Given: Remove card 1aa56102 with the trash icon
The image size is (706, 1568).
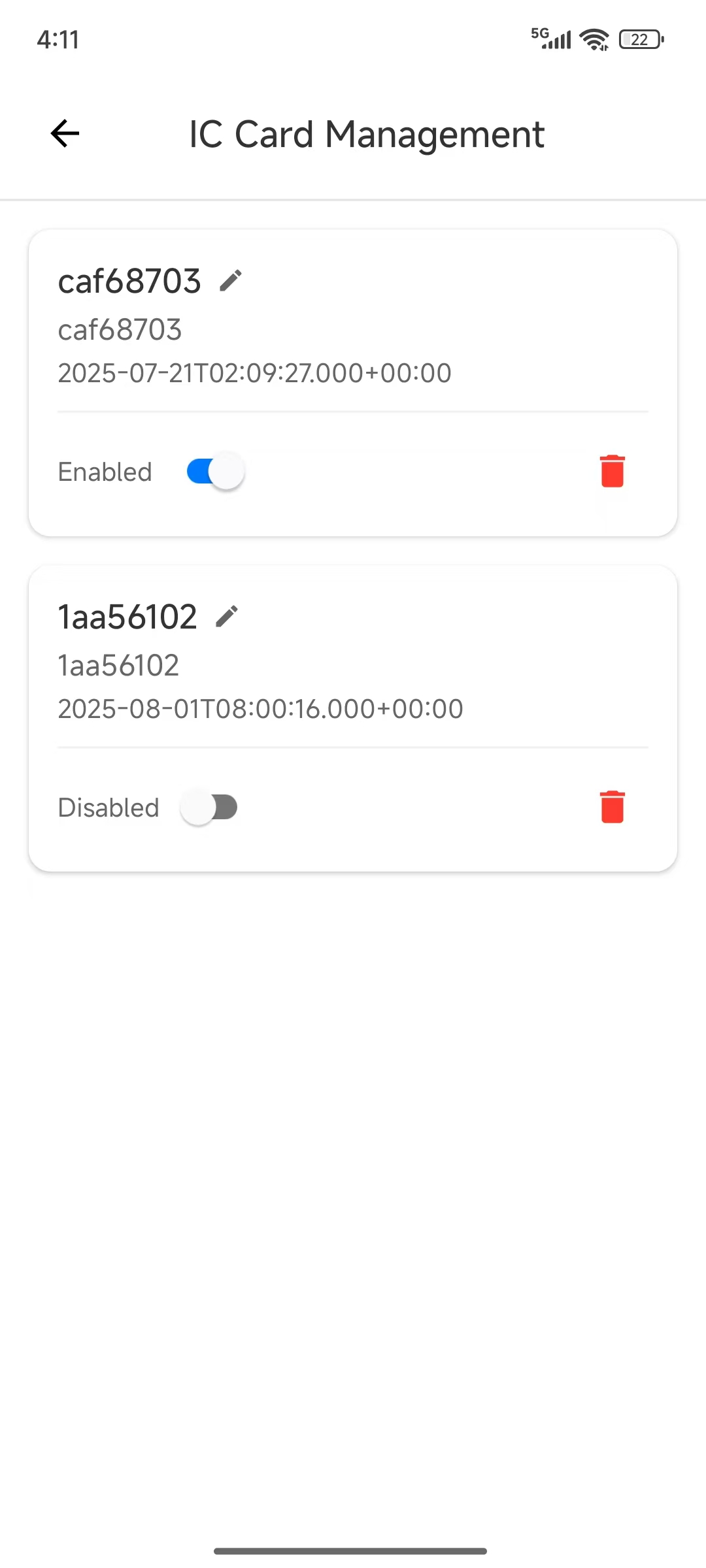Looking at the screenshot, I should pos(613,807).
